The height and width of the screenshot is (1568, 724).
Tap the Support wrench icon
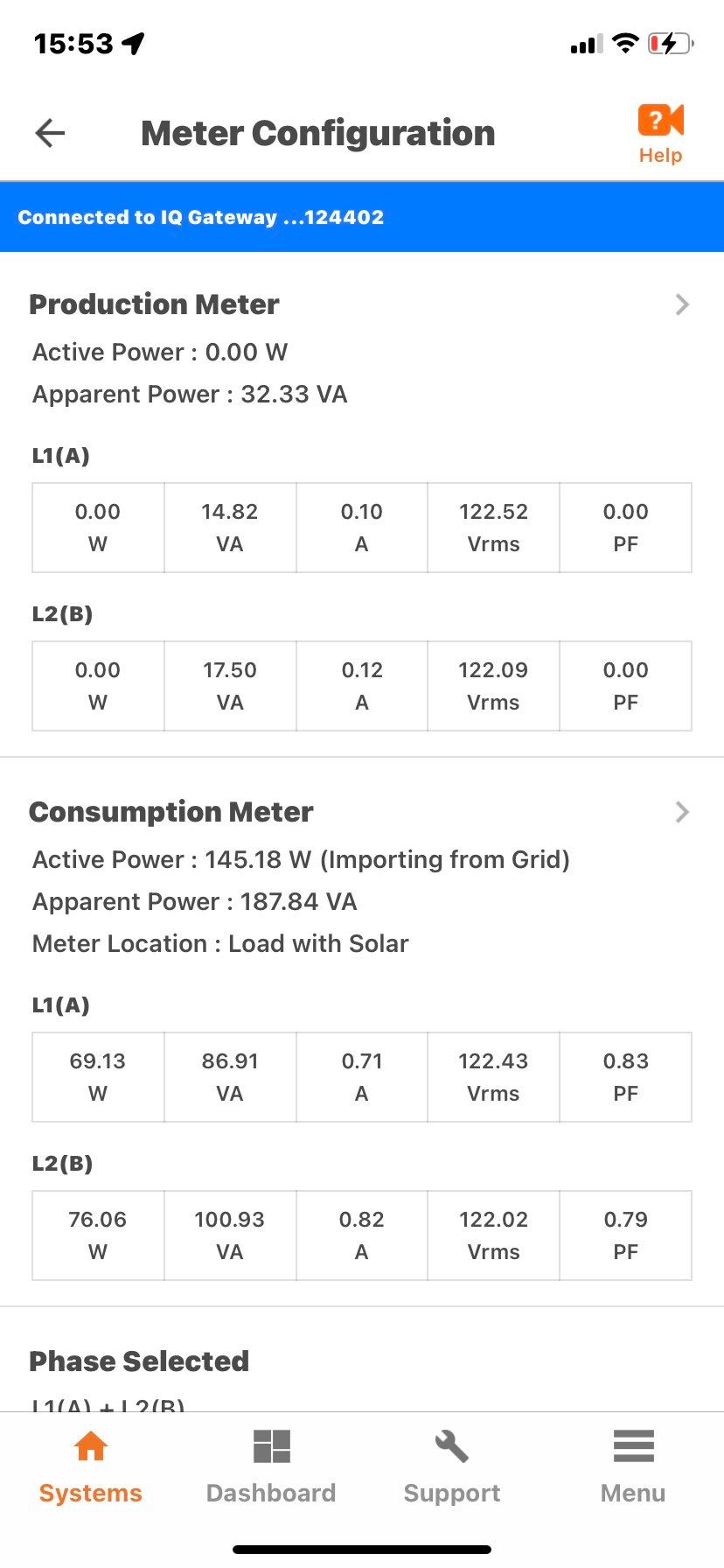452,1445
